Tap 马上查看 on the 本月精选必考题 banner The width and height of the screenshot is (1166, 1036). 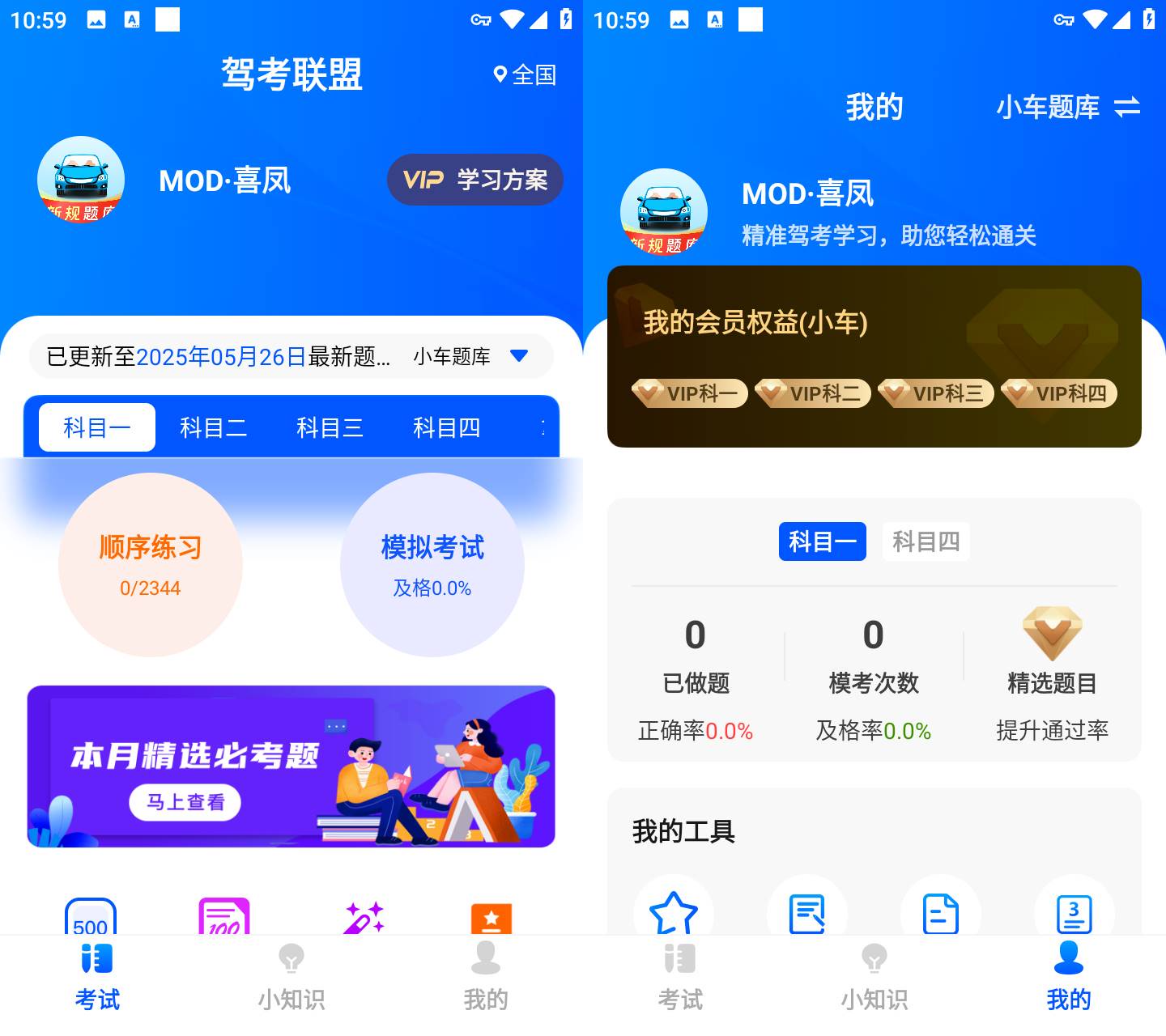pyautogui.click(x=185, y=802)
